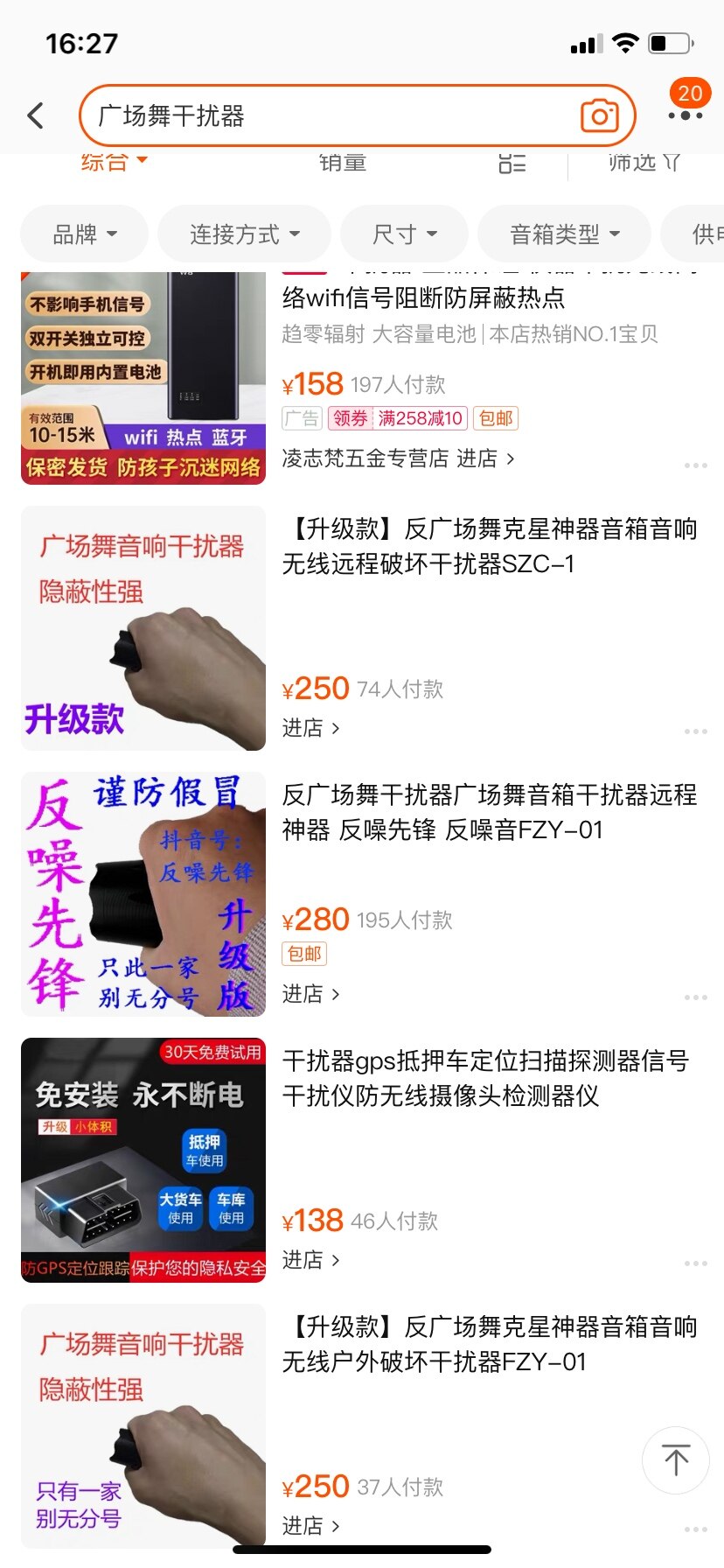
Task: Expand the 品牌 filter dropdown
Action: pos(85,234)
